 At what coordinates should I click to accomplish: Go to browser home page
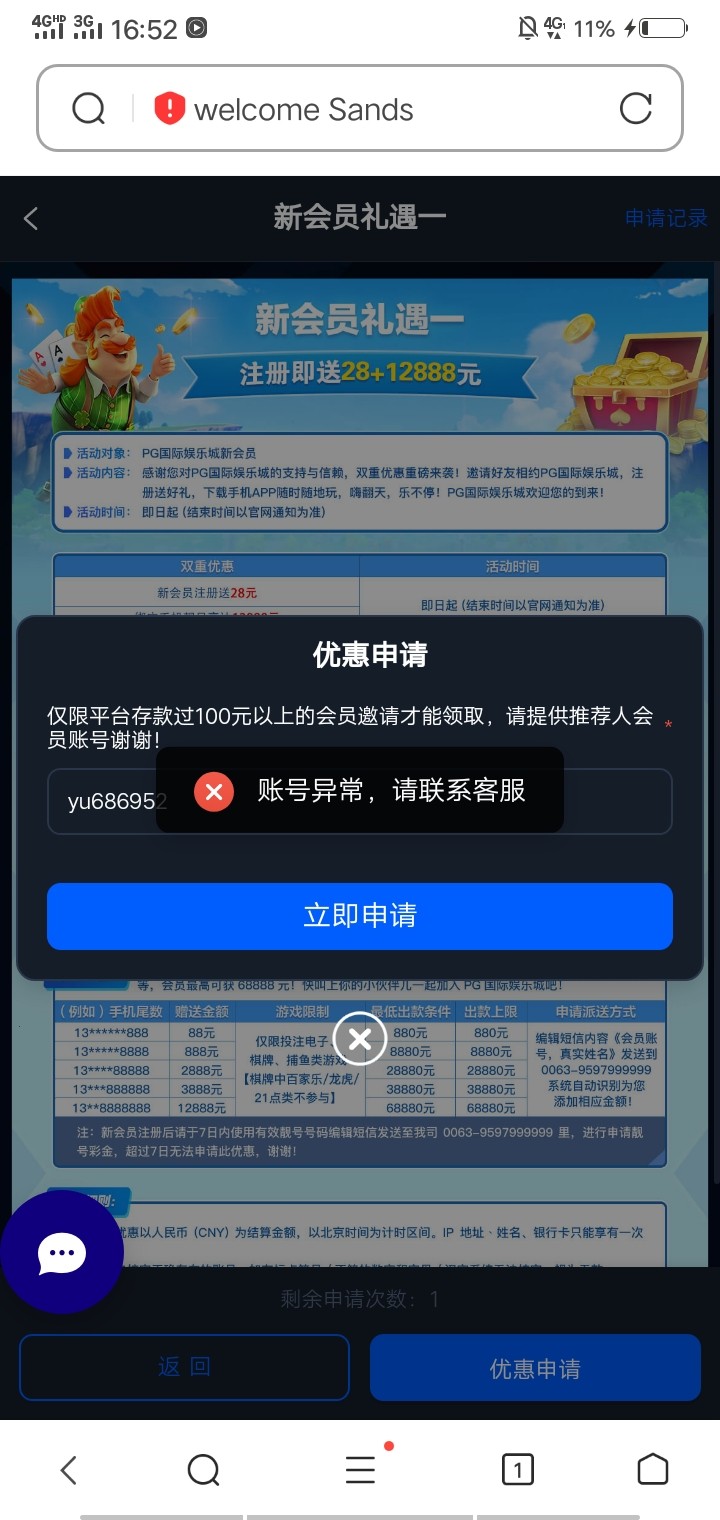tap(652, 1469)
